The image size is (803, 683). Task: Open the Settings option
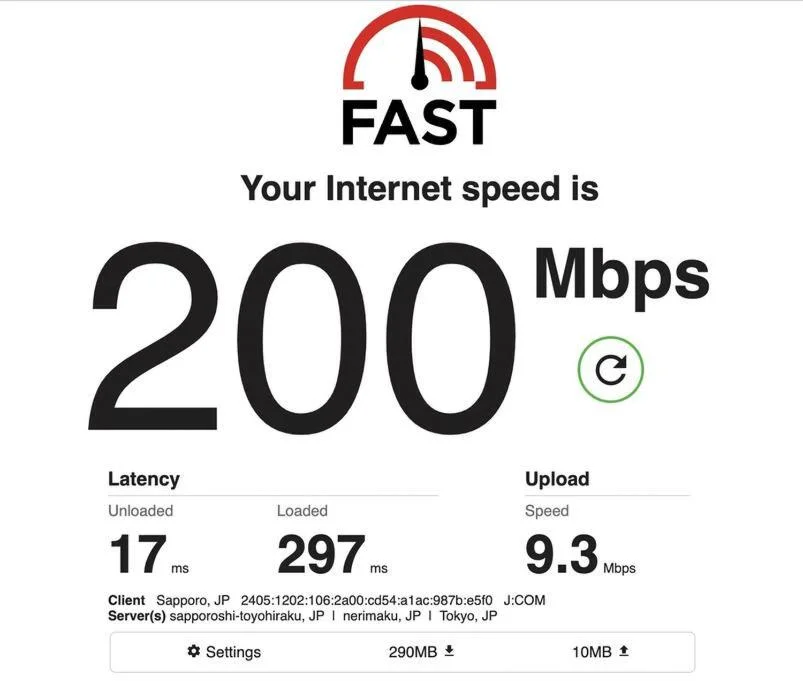coord(224,652)
